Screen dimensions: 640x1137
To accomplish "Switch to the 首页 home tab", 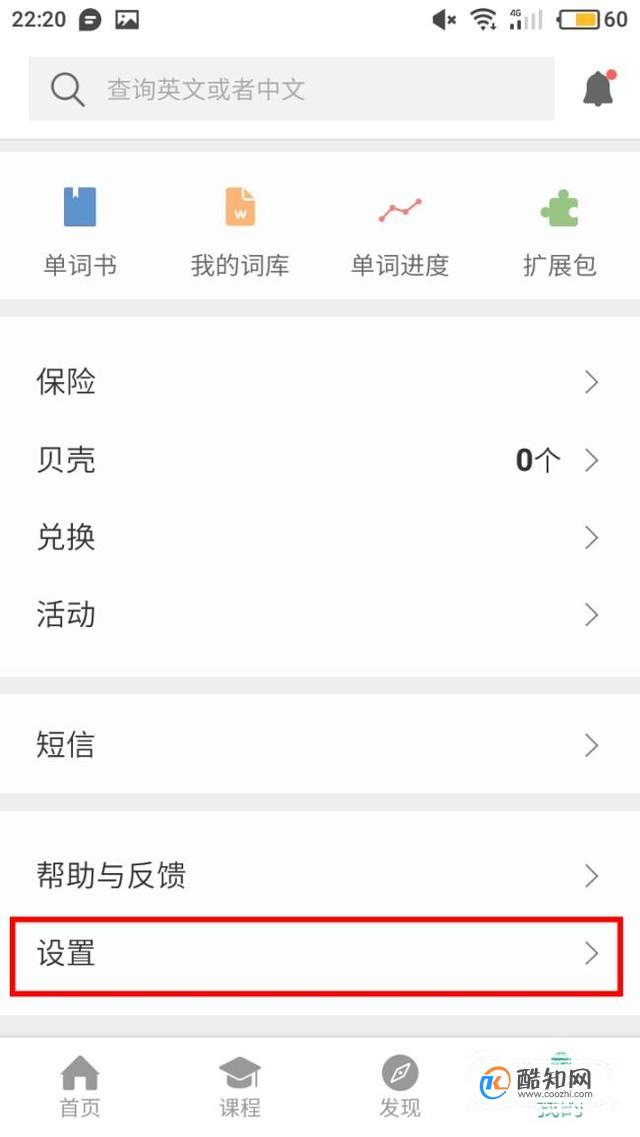I will pyautogui.click(x=80, y=1086).
